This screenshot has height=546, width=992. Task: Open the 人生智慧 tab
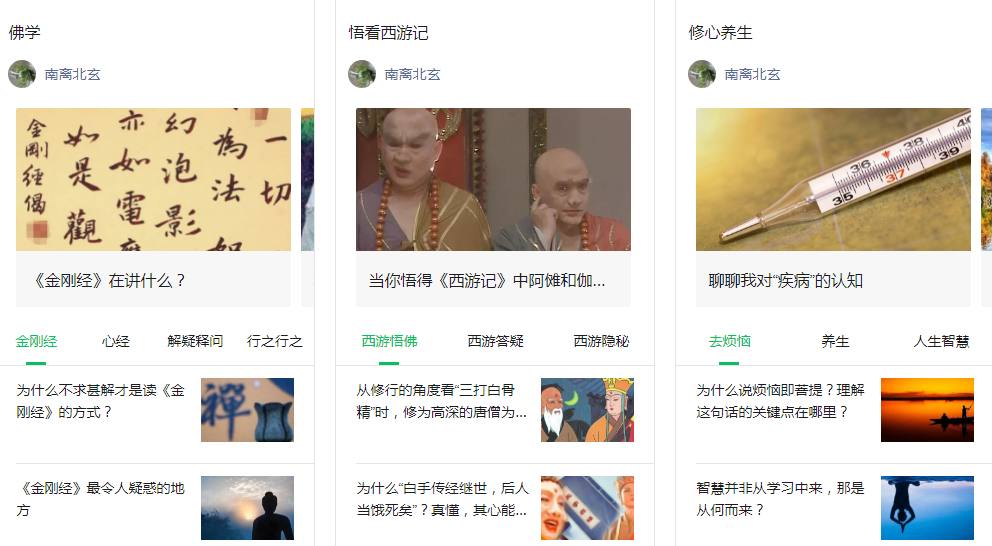[x=941, y=341]
